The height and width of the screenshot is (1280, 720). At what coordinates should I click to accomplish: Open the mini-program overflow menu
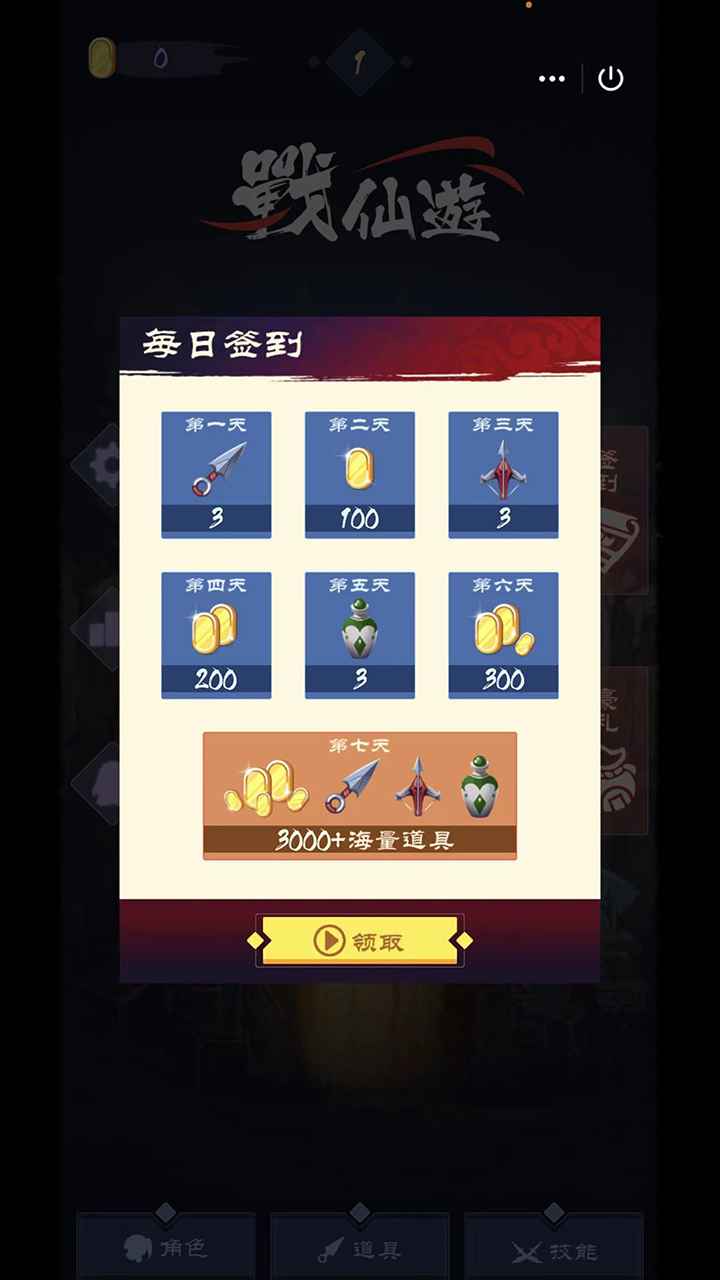(552, 79)
